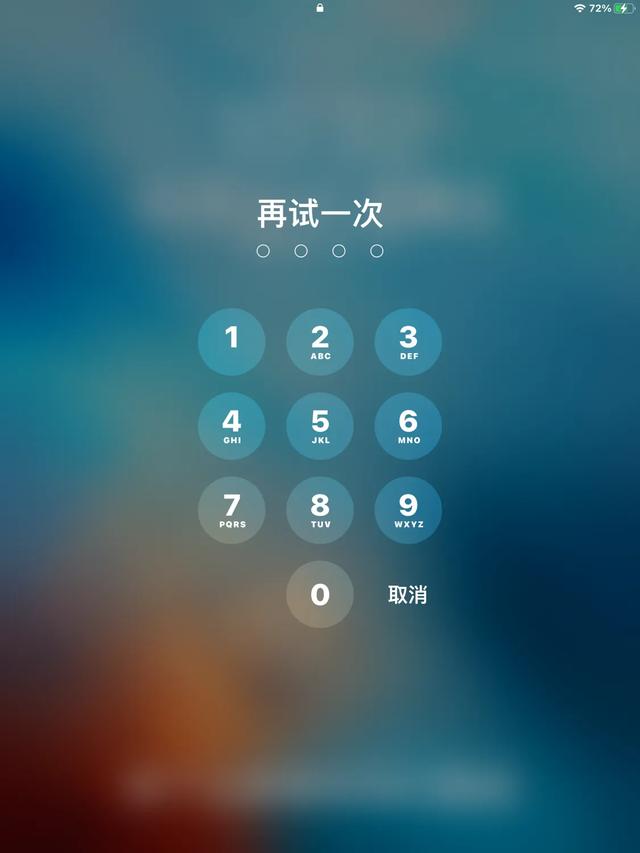
Task: Tap the 8 TUV key
Action: click(320, 510)
